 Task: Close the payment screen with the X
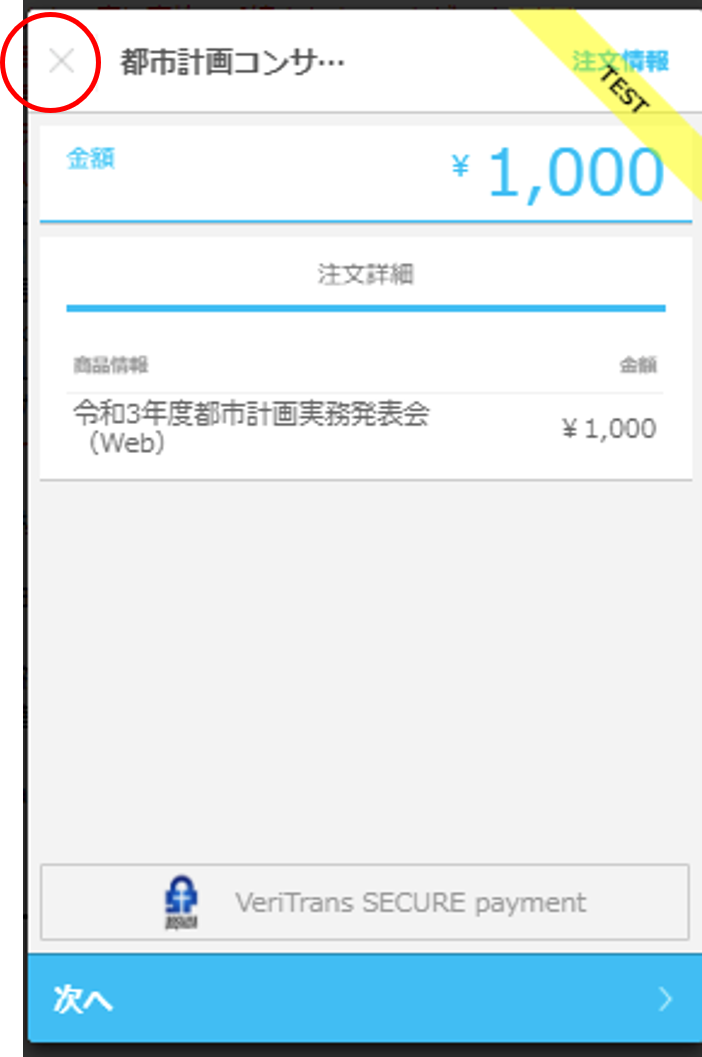click(x=62, y=62)
